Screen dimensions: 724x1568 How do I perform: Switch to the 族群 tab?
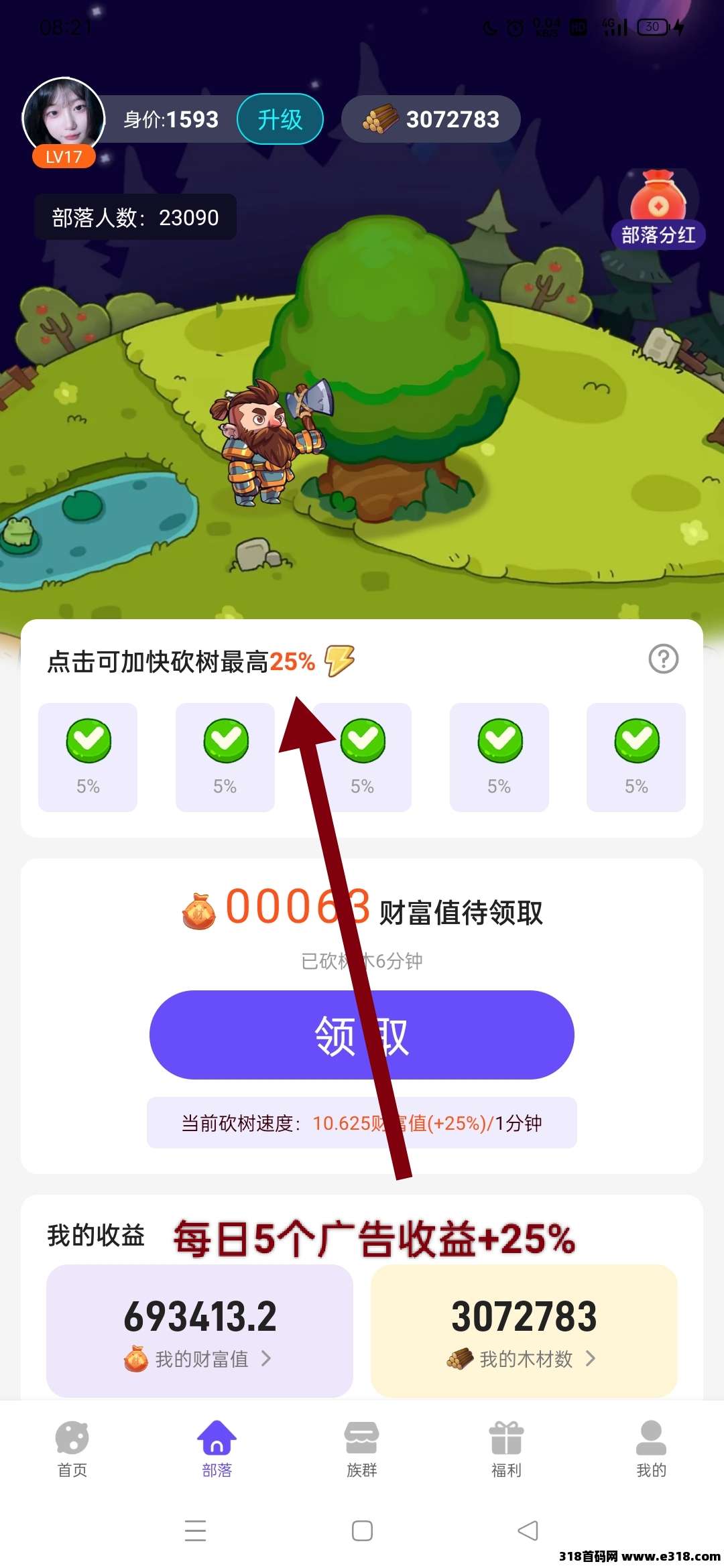pos(361,1449)
